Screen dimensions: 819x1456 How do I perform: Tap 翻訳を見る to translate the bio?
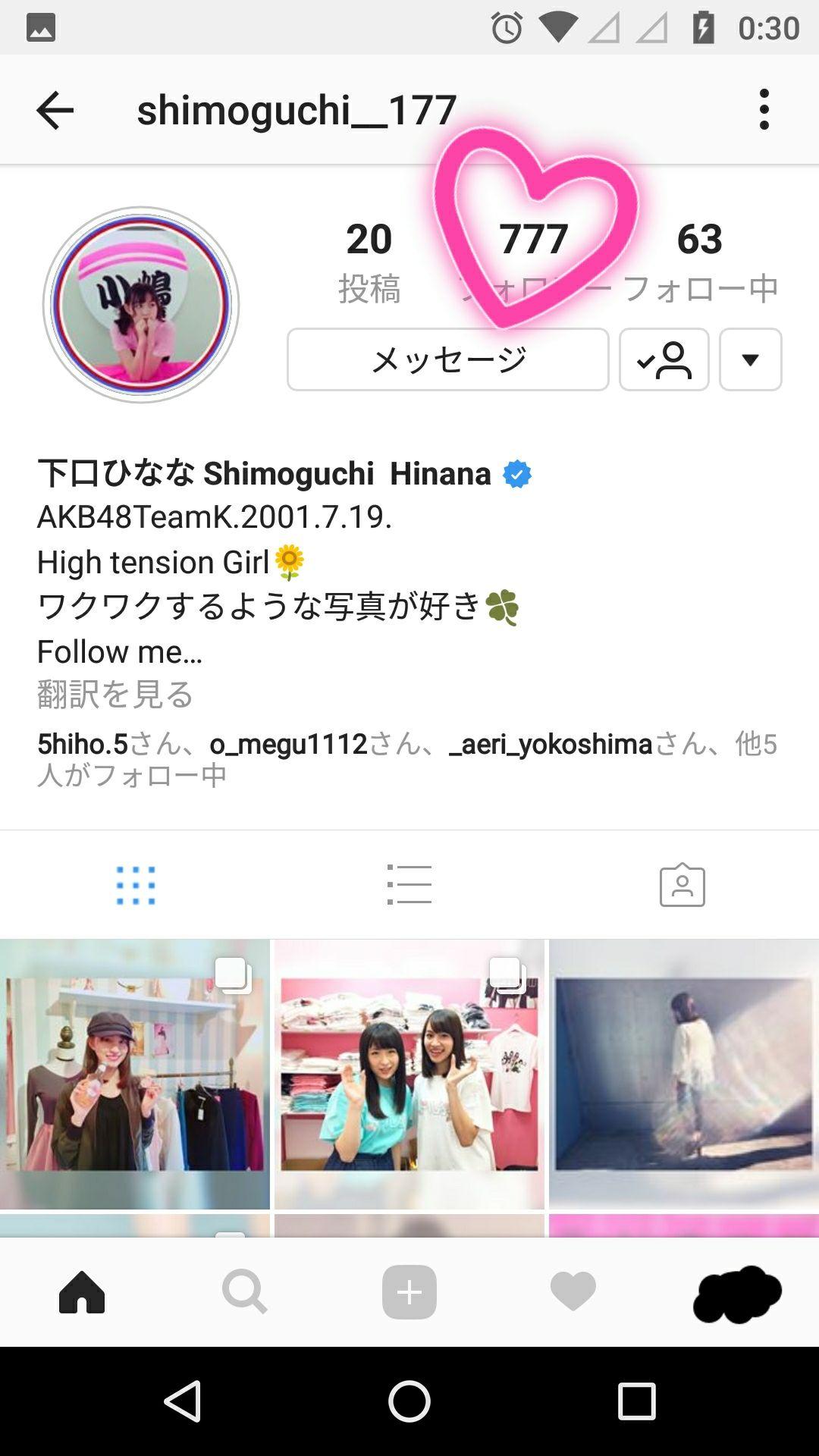click(115, 694)
